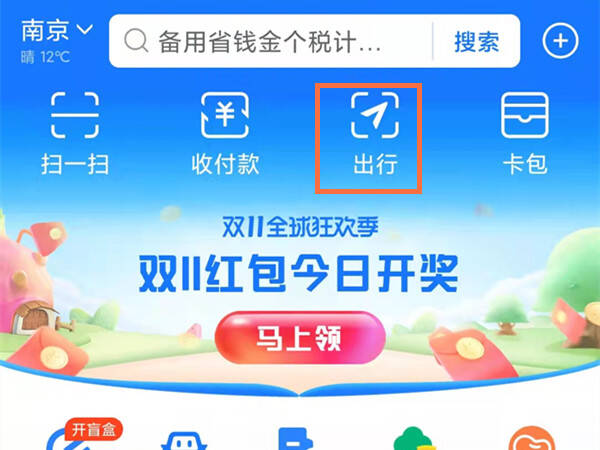Screen dimensions: 600x450
Task: Open 卡包 card wallet
Action: [524, 135]
